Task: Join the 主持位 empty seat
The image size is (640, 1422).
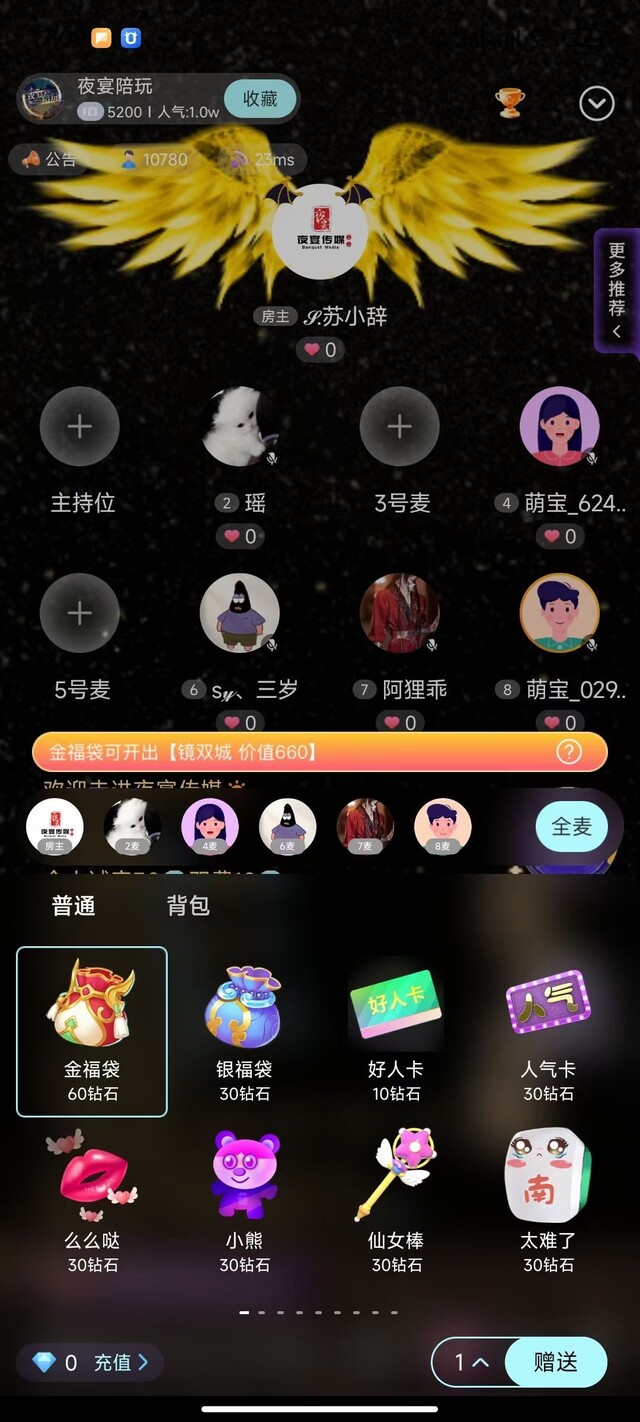Action: [x=80, y=427]
